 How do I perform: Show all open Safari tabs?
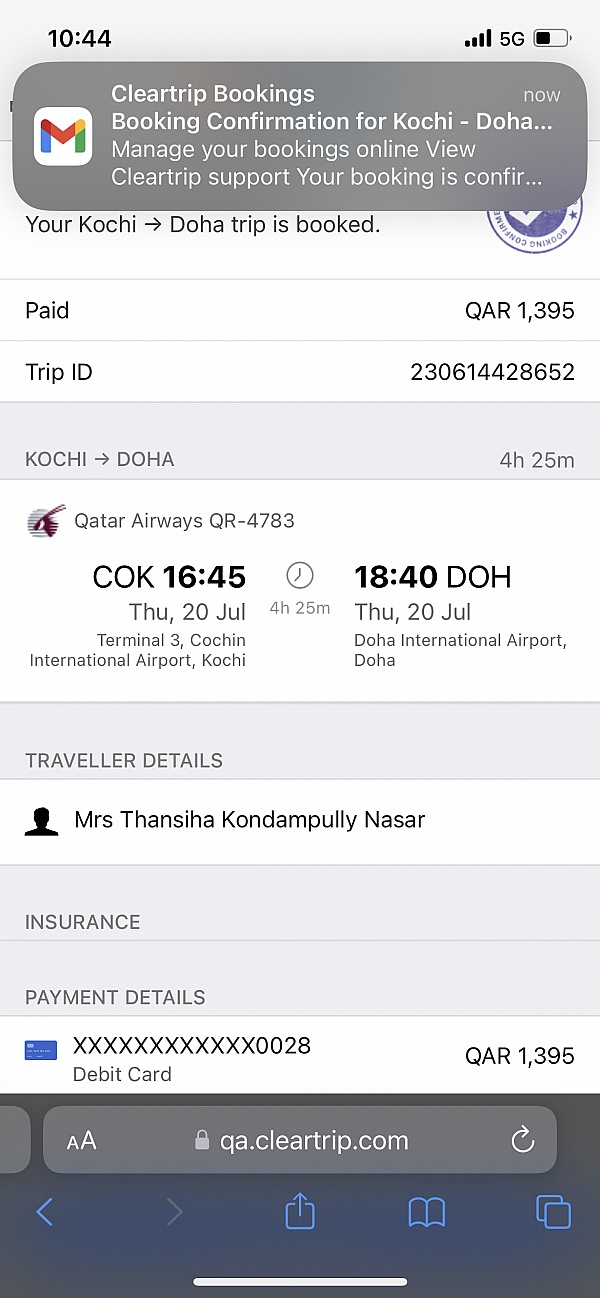553,1212
